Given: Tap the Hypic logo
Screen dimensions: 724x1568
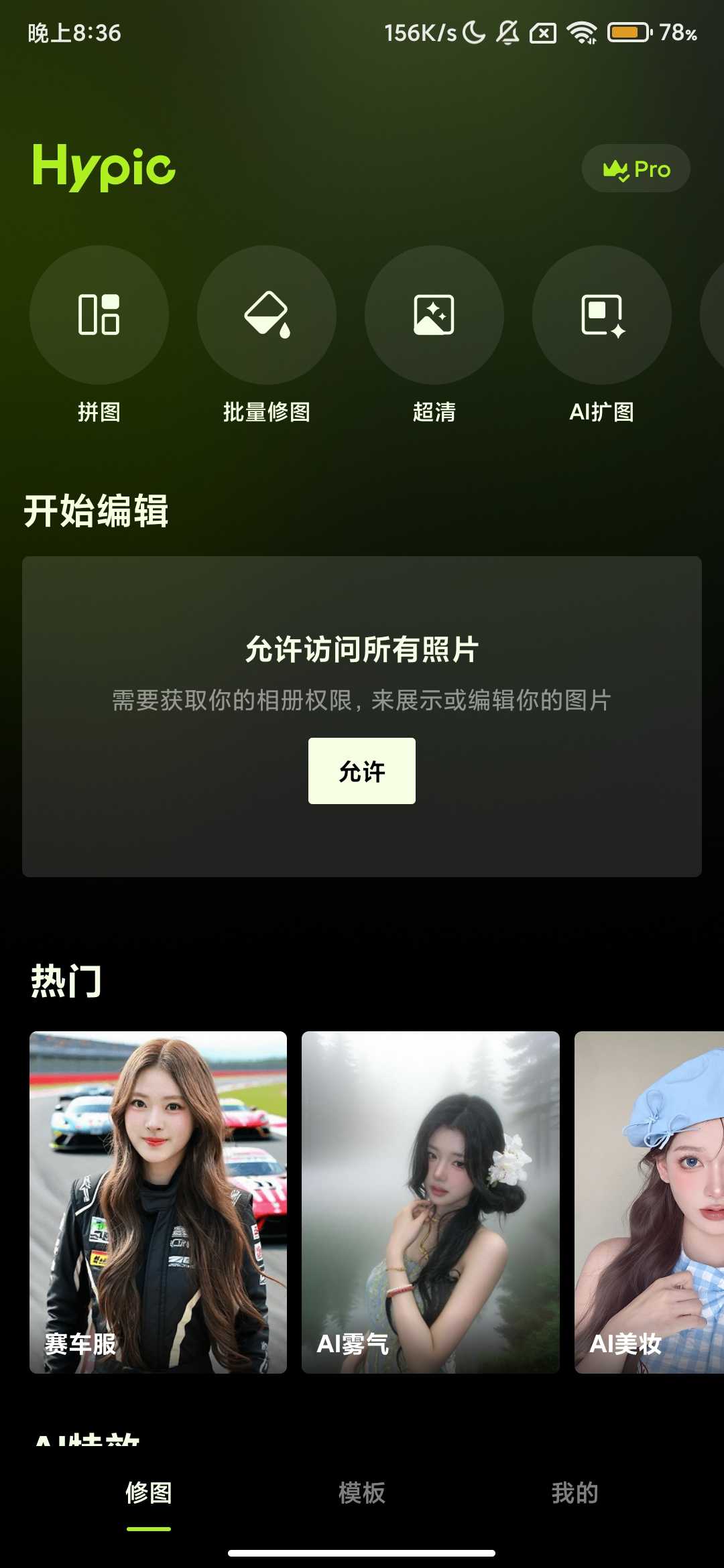Looking at the screenshot, I should tap(105, 168).
